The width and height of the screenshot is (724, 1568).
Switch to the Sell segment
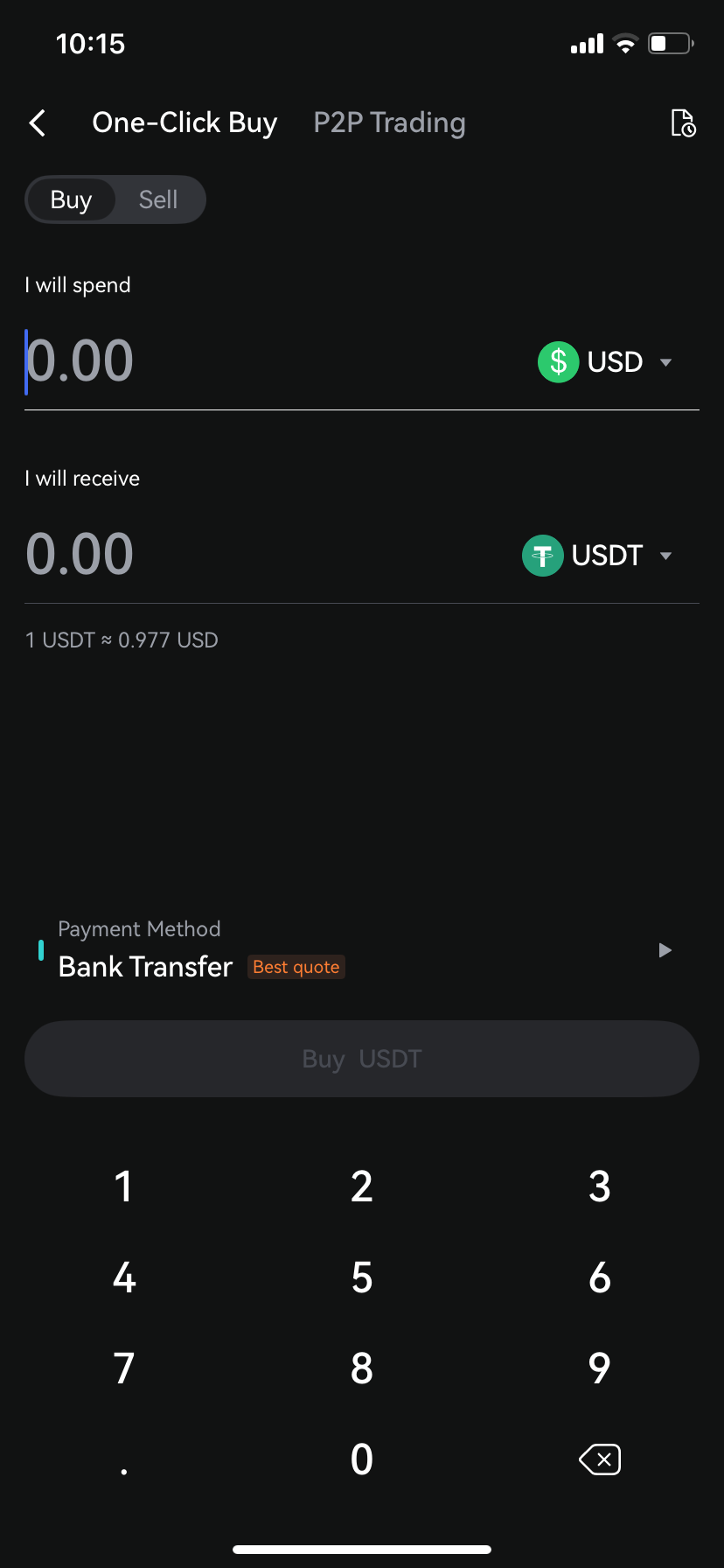click(x=158, y=200)
